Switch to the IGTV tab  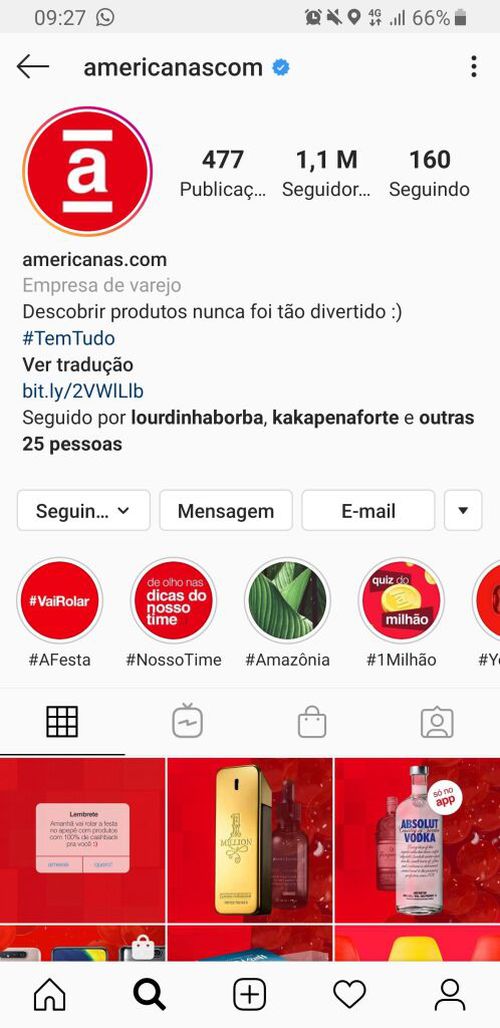187,722
